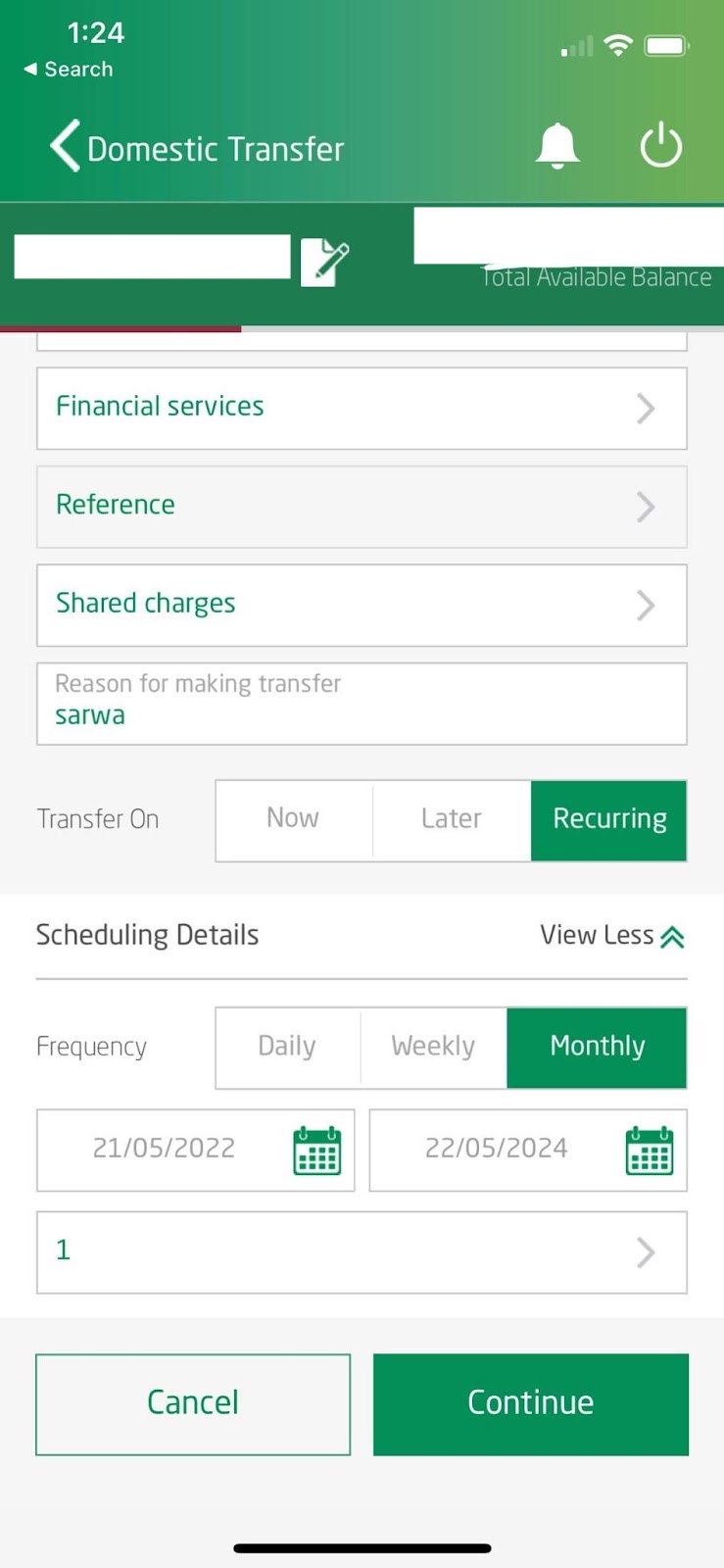Change the end date 22/05/2024
Screen dimensions: 724x1568
click(x=527, y=1150)
